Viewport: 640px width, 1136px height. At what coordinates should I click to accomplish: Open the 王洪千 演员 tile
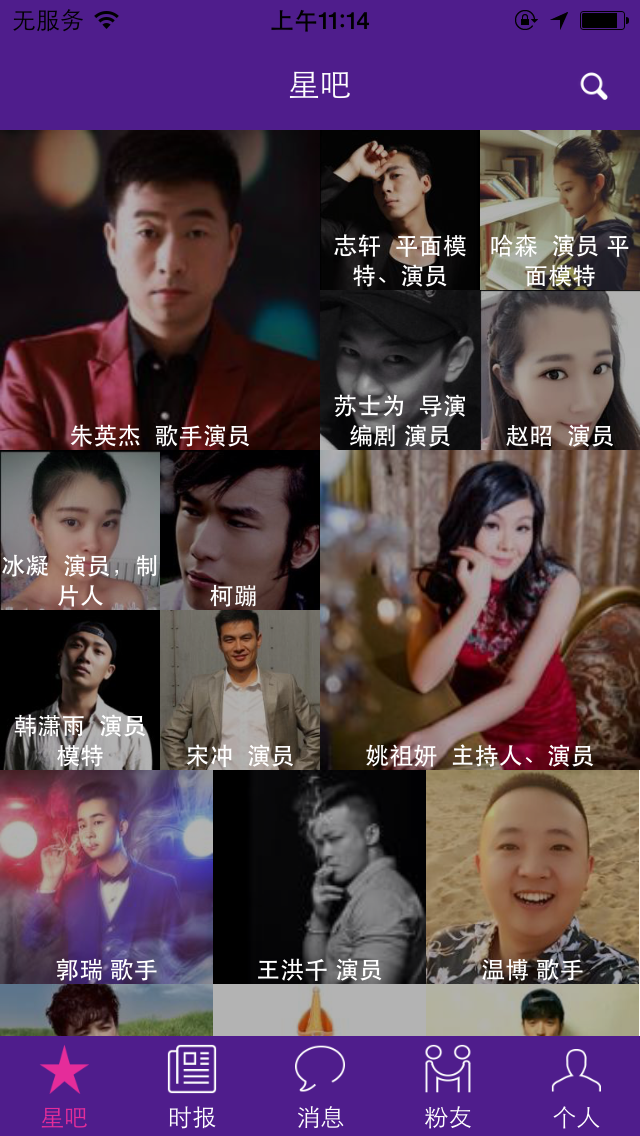tap(320, 877)
